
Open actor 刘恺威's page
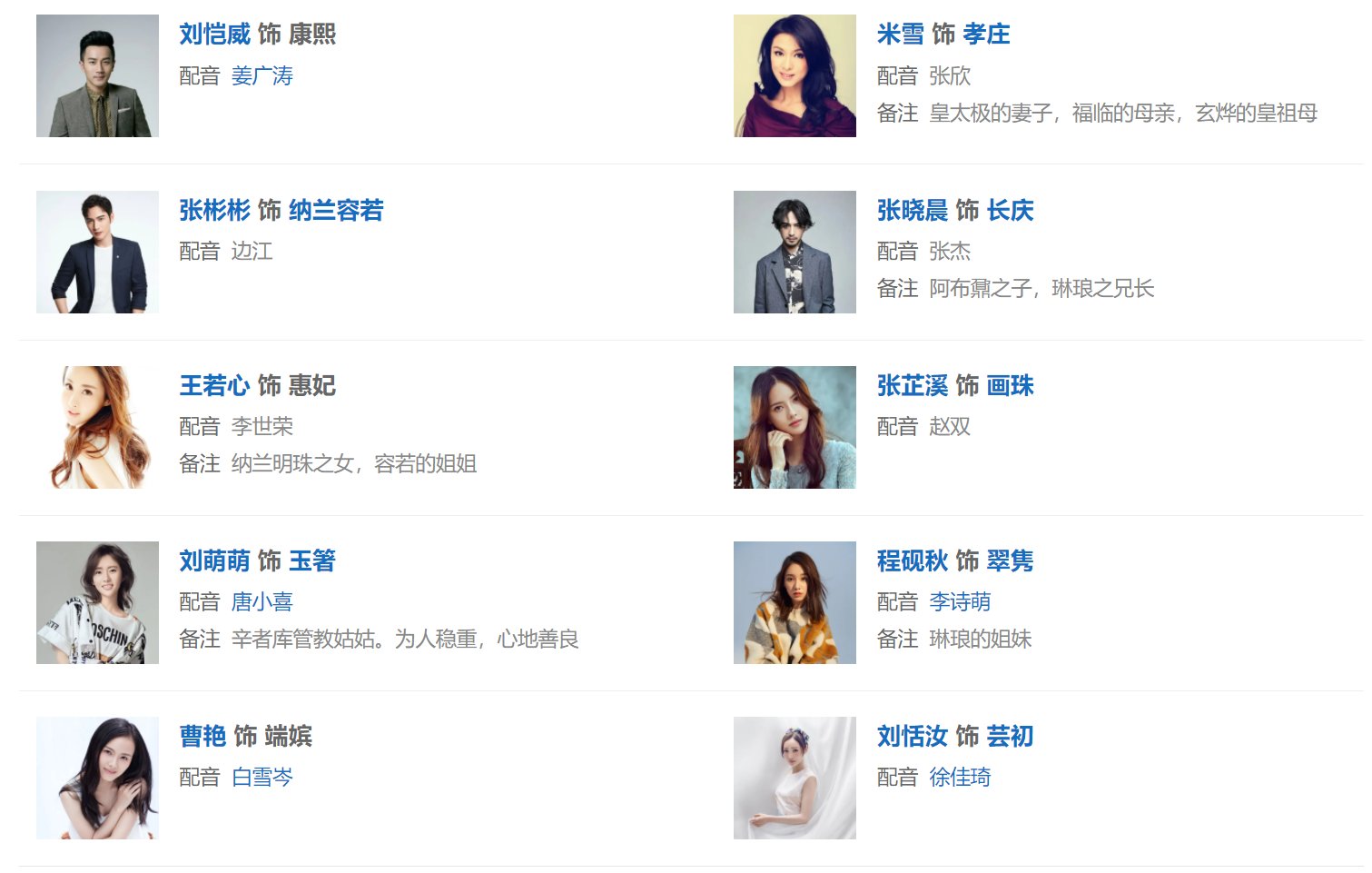(x=214, y=35)
